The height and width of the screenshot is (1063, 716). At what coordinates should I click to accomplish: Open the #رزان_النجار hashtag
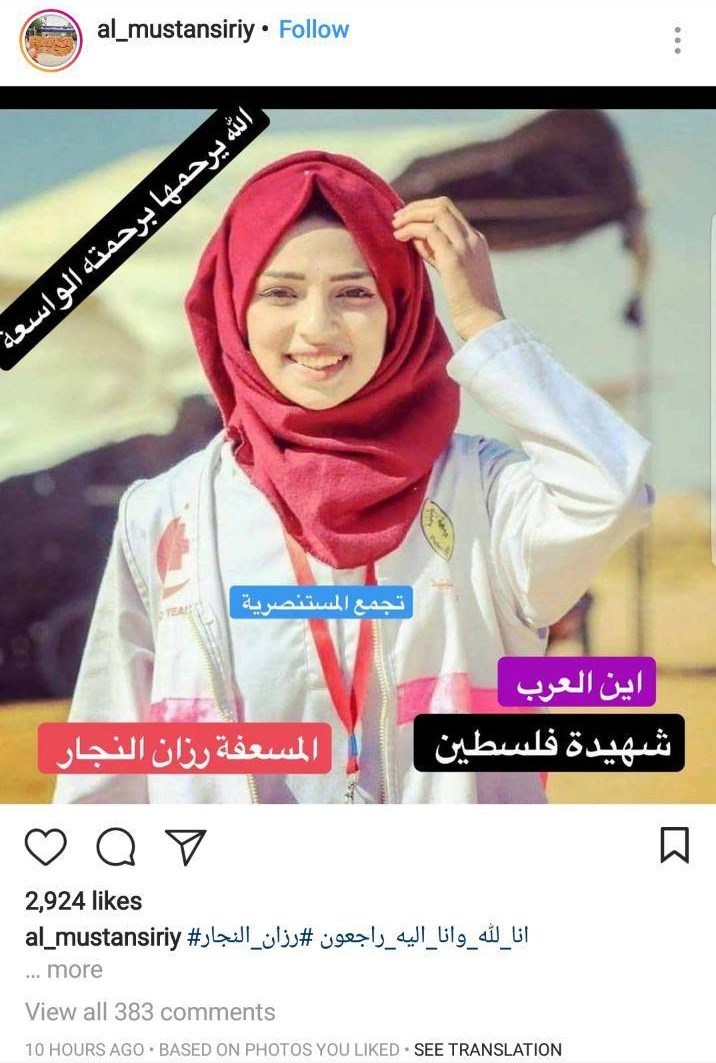[246, 937]
